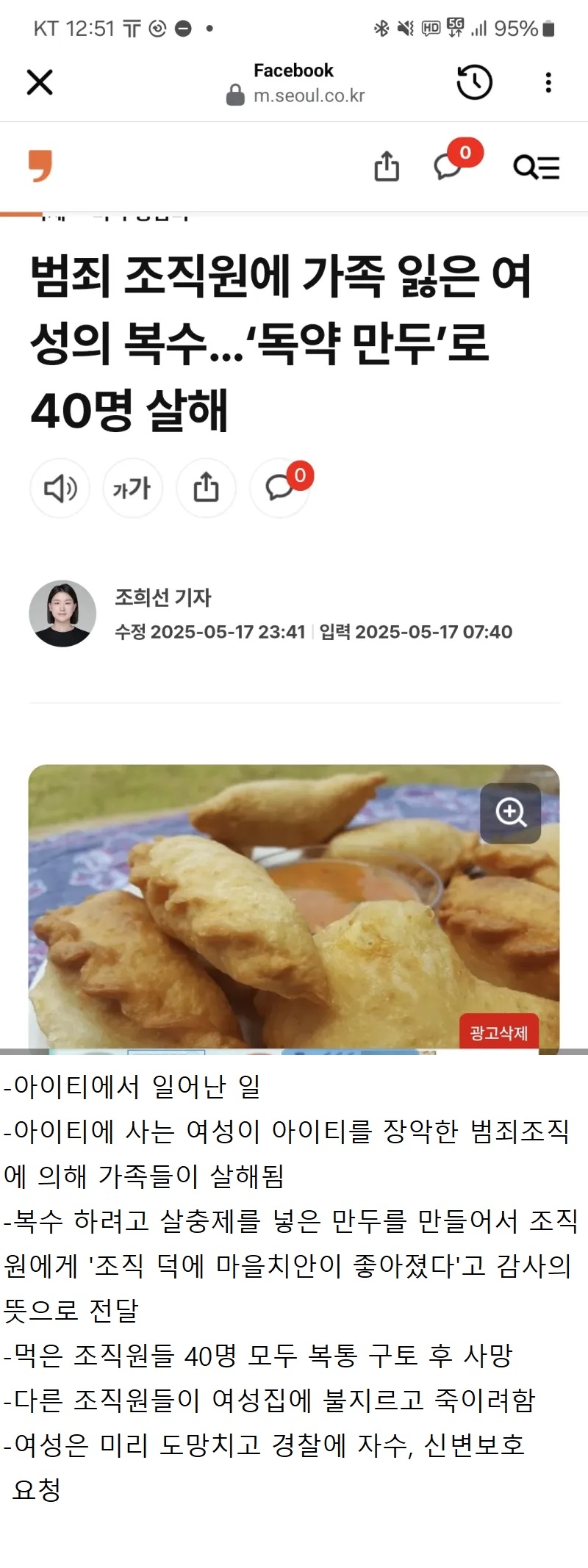Viewport: 588px width, 1568px height.
Task: Change font size with the 가가 button
Action: coord(132,488)
